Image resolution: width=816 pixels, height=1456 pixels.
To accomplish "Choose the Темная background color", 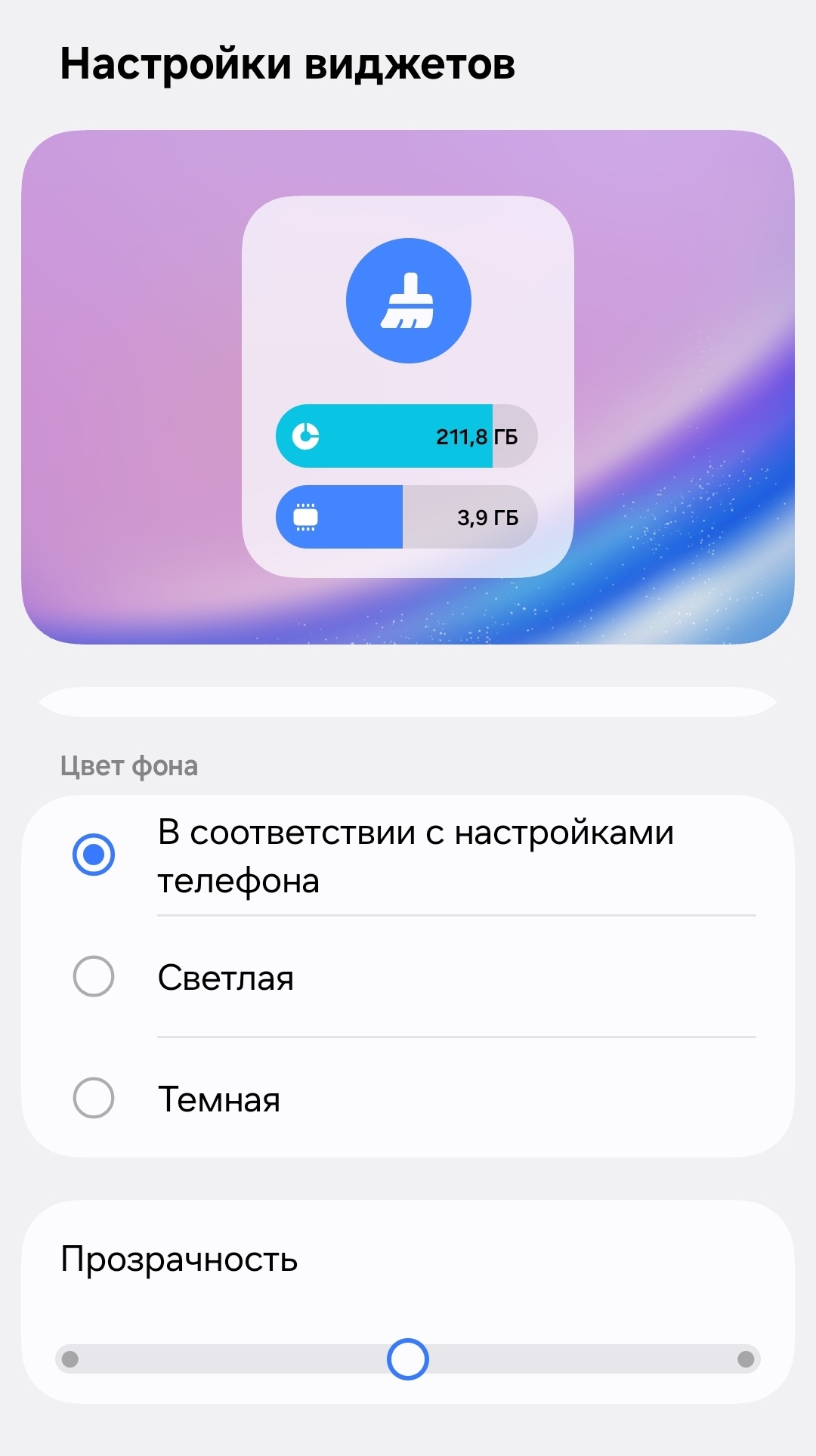I will (94, 1098).
